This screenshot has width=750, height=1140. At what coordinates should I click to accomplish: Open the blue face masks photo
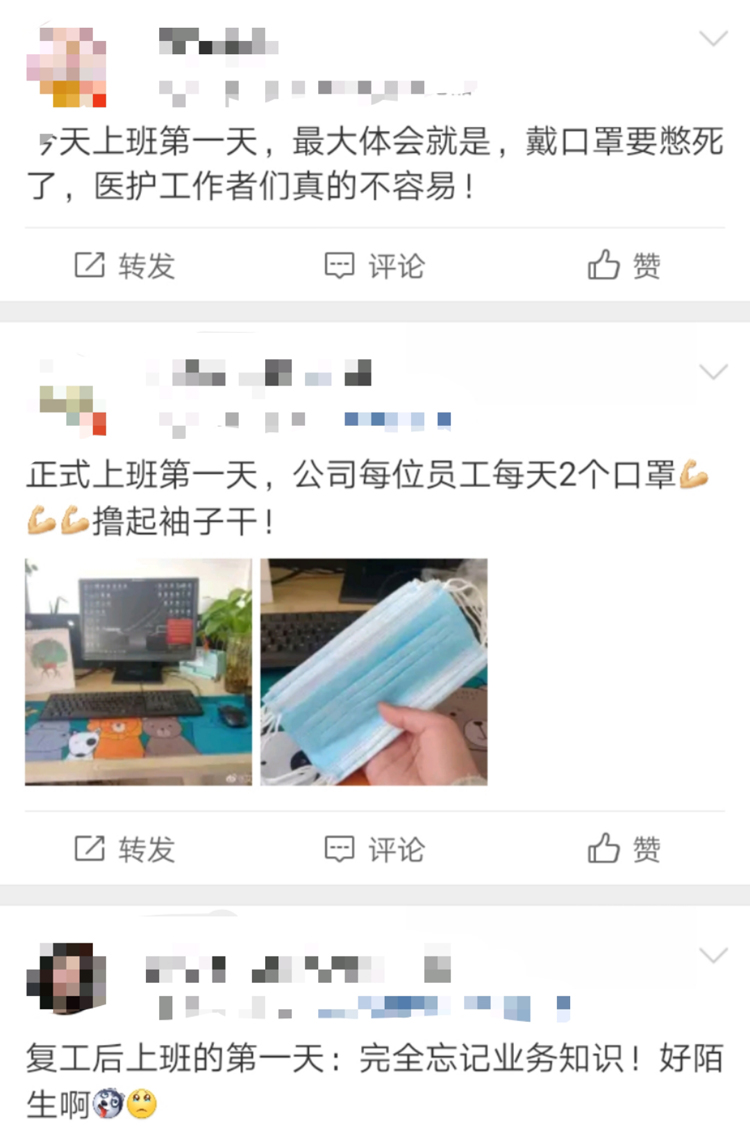coord(374,672)
